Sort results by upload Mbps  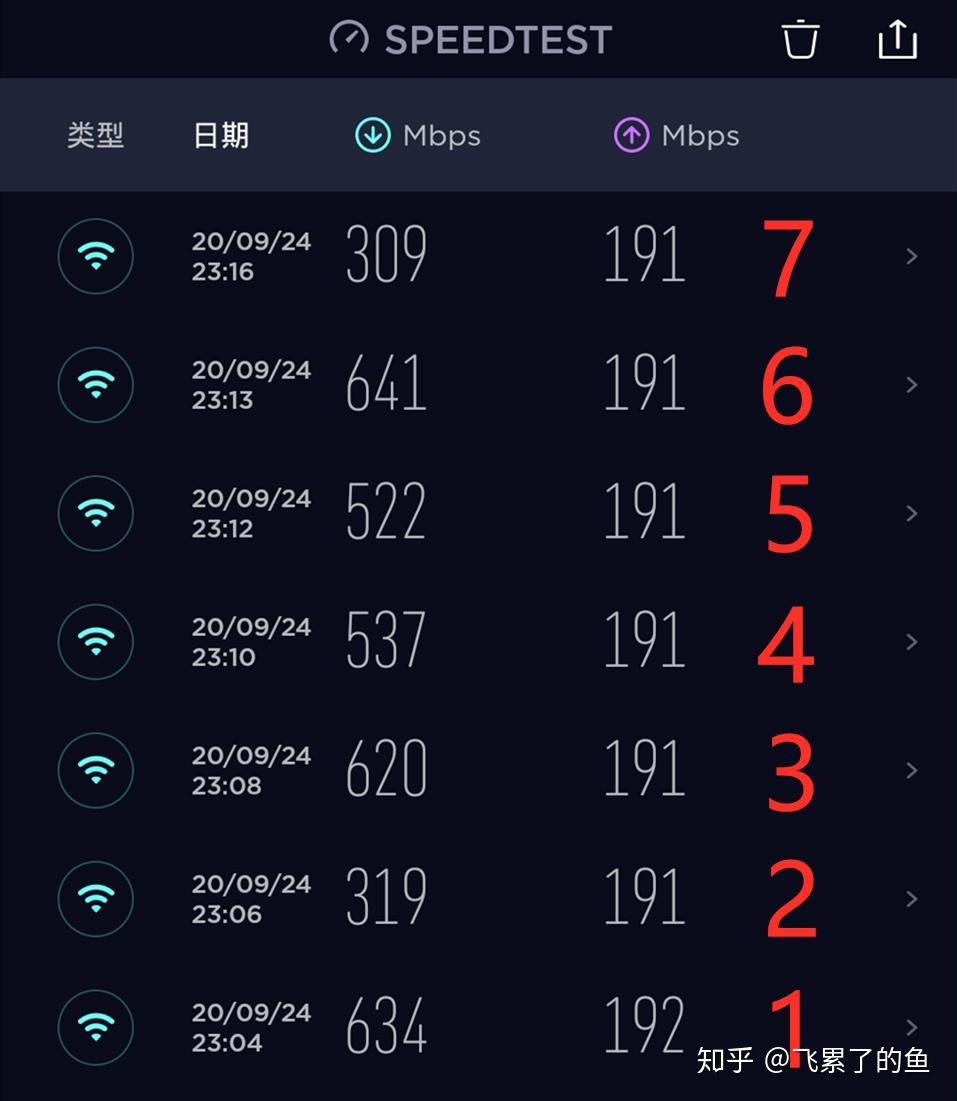(x=677, y=136)
